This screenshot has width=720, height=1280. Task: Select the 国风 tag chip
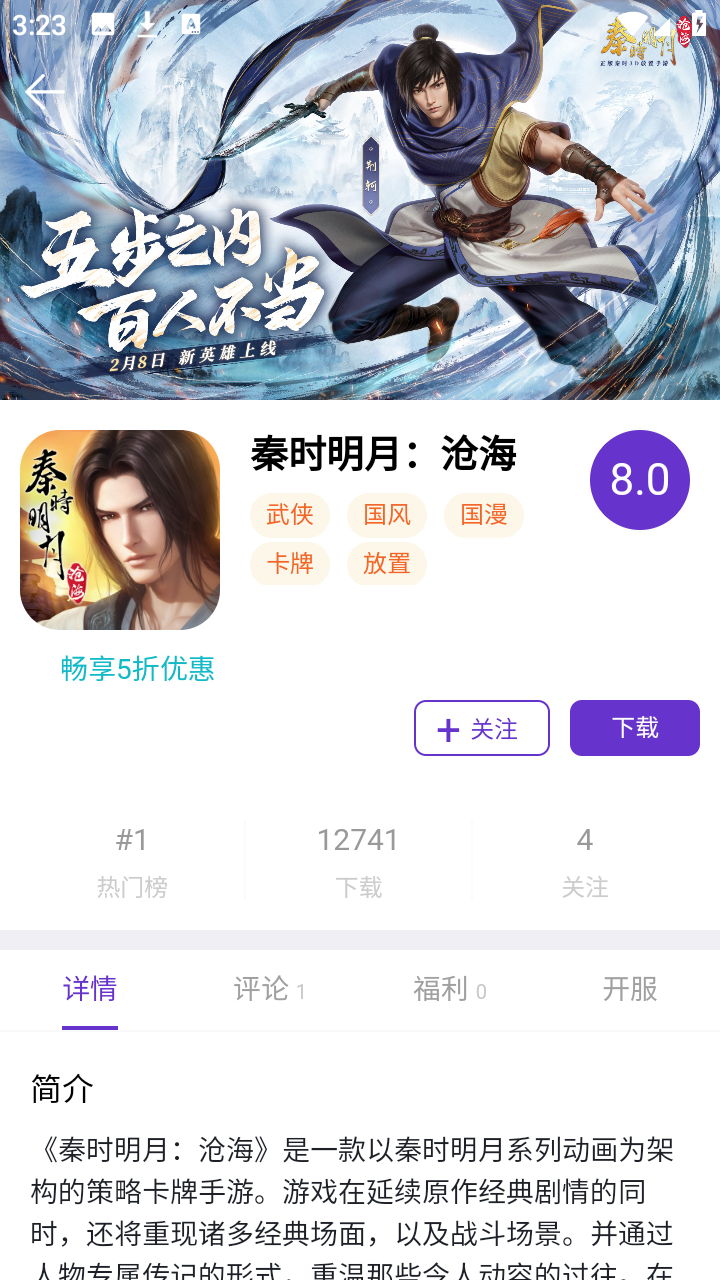click(387, 515)
